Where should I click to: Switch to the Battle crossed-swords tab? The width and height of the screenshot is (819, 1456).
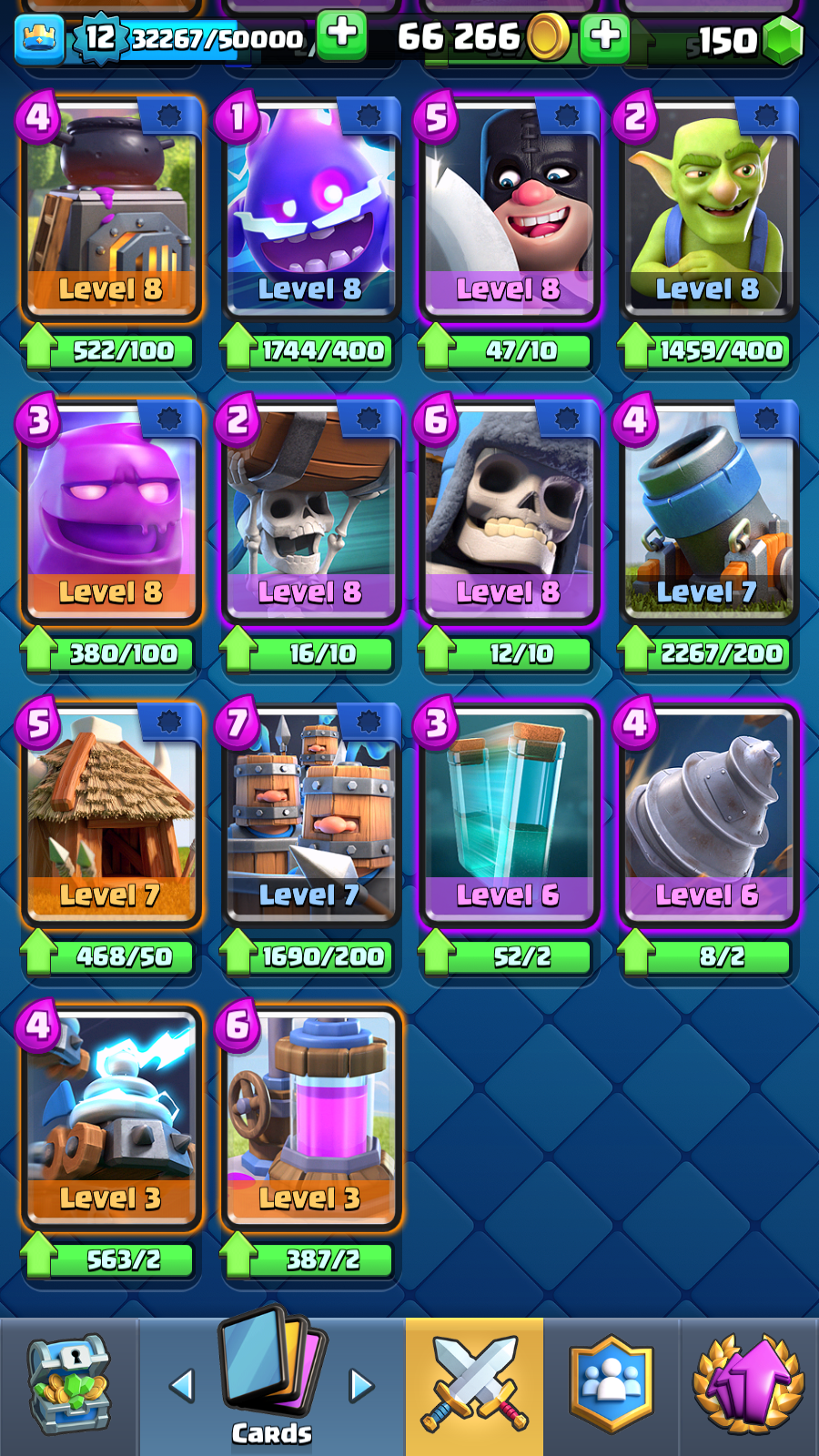(x=475, y=1386)
